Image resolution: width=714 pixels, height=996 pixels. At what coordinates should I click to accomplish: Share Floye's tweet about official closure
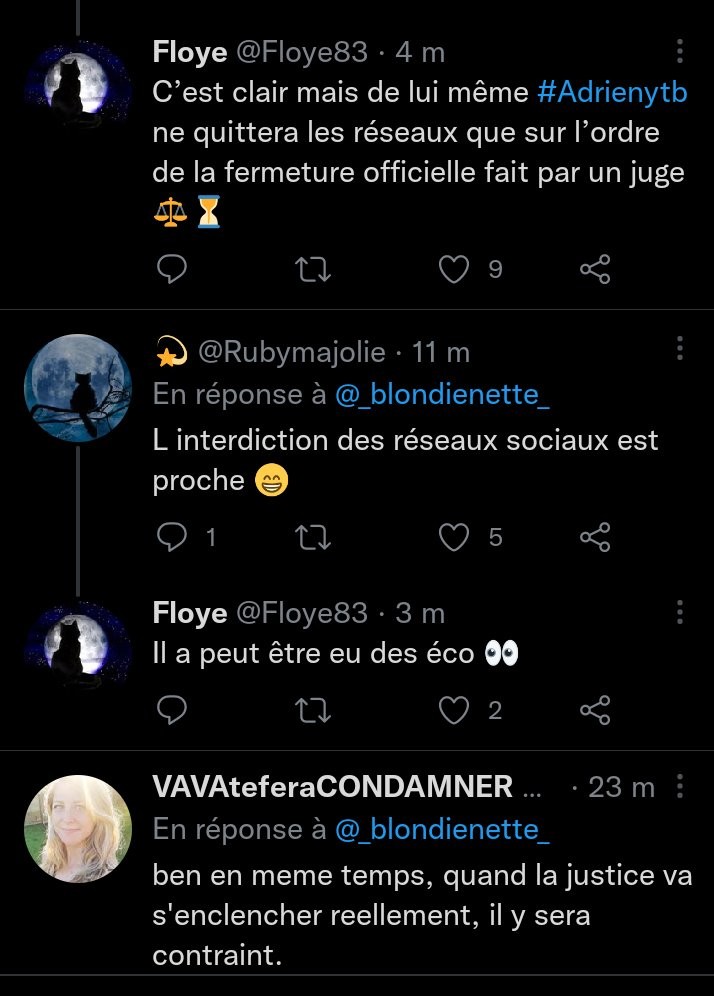595,268
